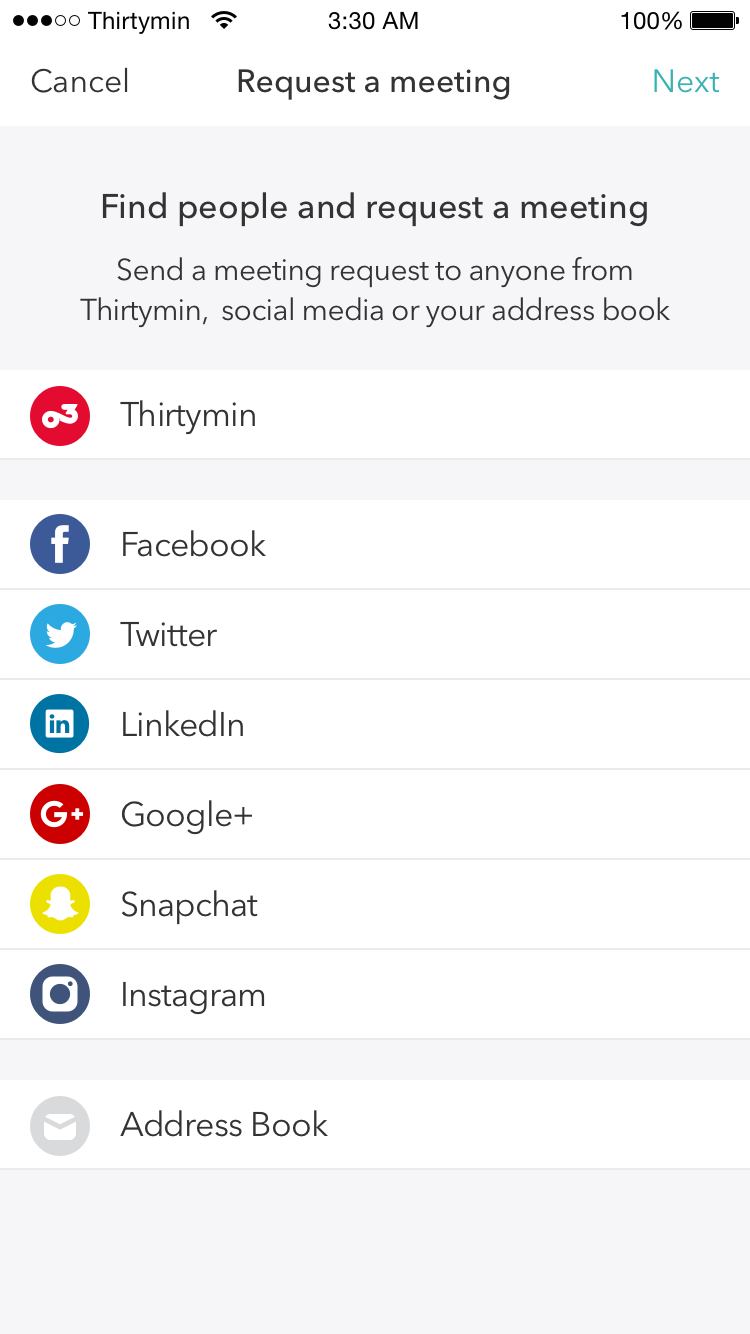Select the LinkedIn list entry
Image resolution: width=750 pixels, height=1334 pixels.
pyautogui.click(x=375, y=724)
